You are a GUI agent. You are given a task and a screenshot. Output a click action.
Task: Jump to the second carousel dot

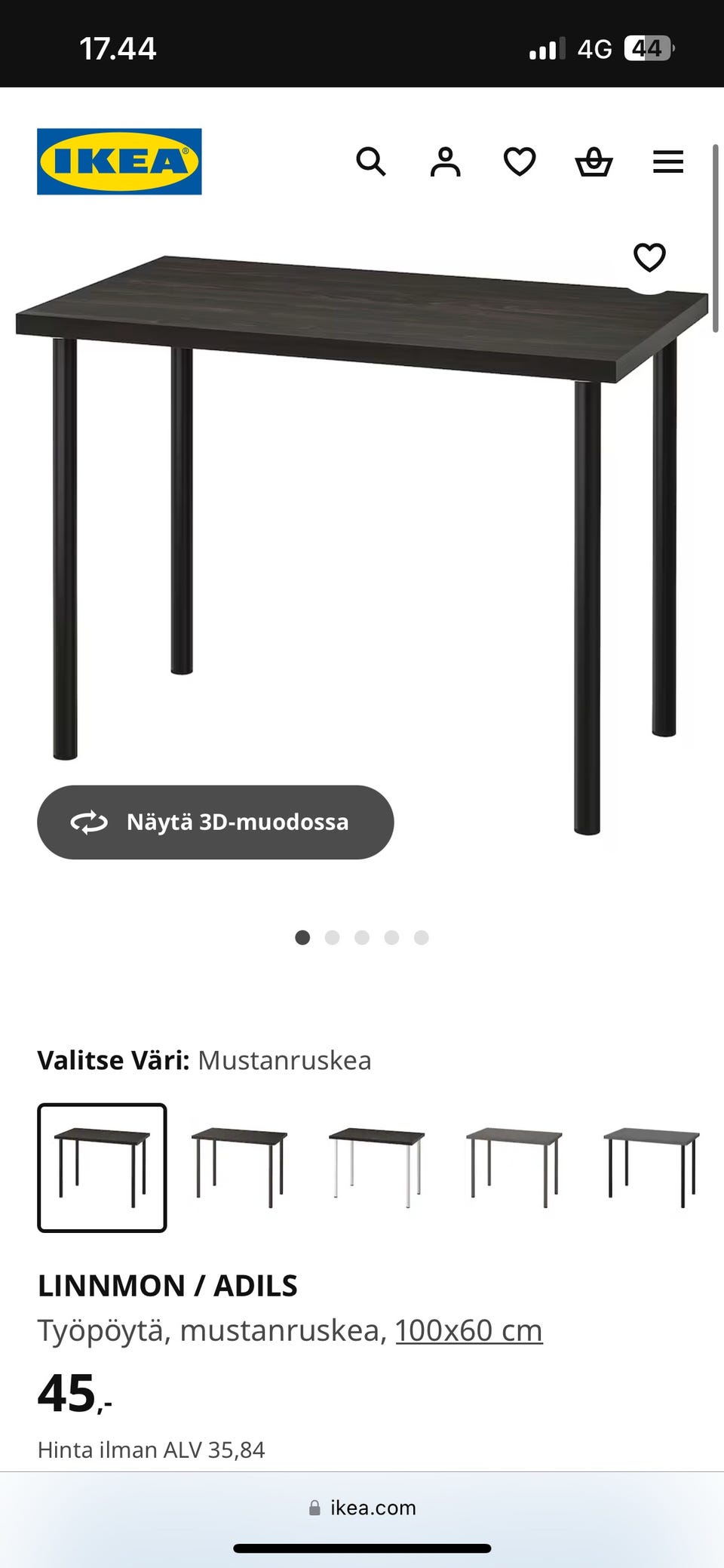coord(333,938)
